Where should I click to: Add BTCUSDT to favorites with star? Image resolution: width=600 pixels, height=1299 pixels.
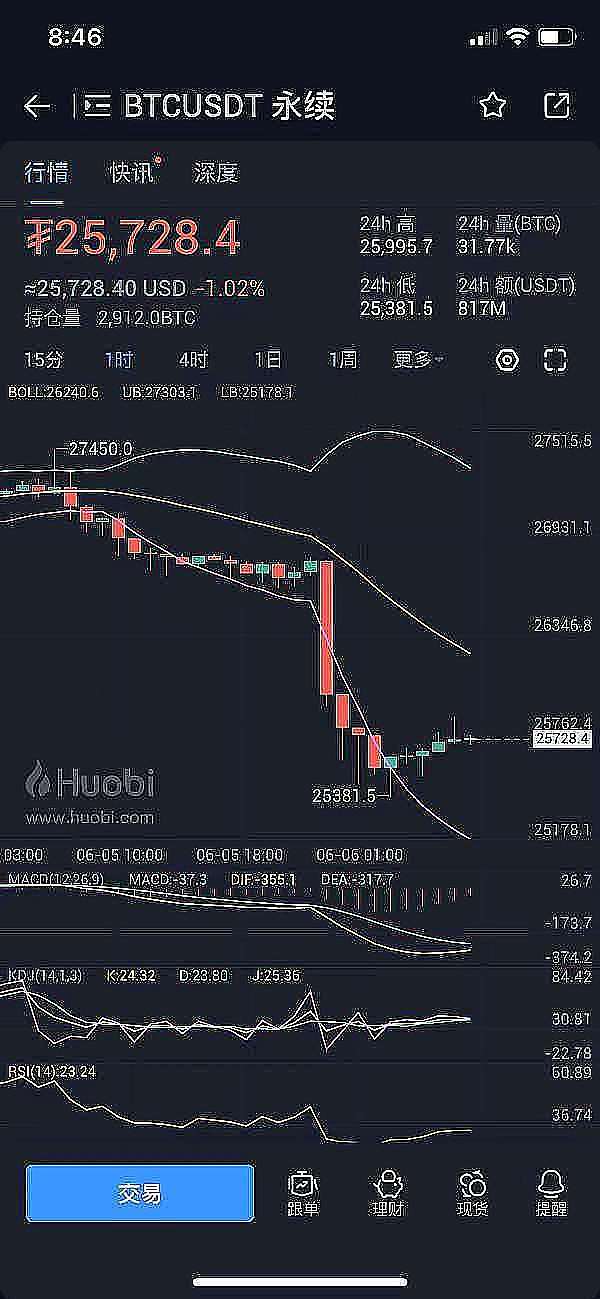(x=492, y=105)
